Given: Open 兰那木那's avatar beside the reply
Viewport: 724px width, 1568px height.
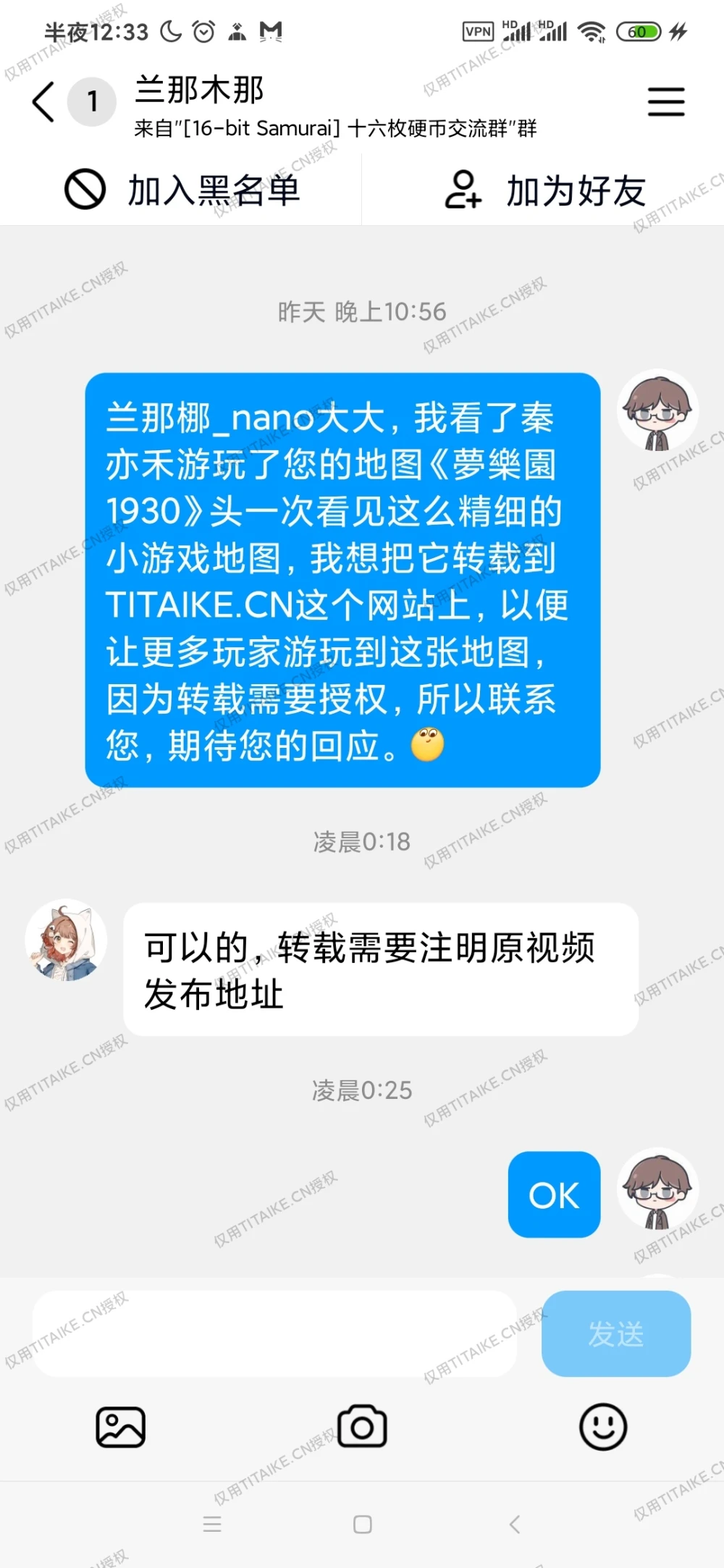Looking at the screenshot, I should coord(66,940).
